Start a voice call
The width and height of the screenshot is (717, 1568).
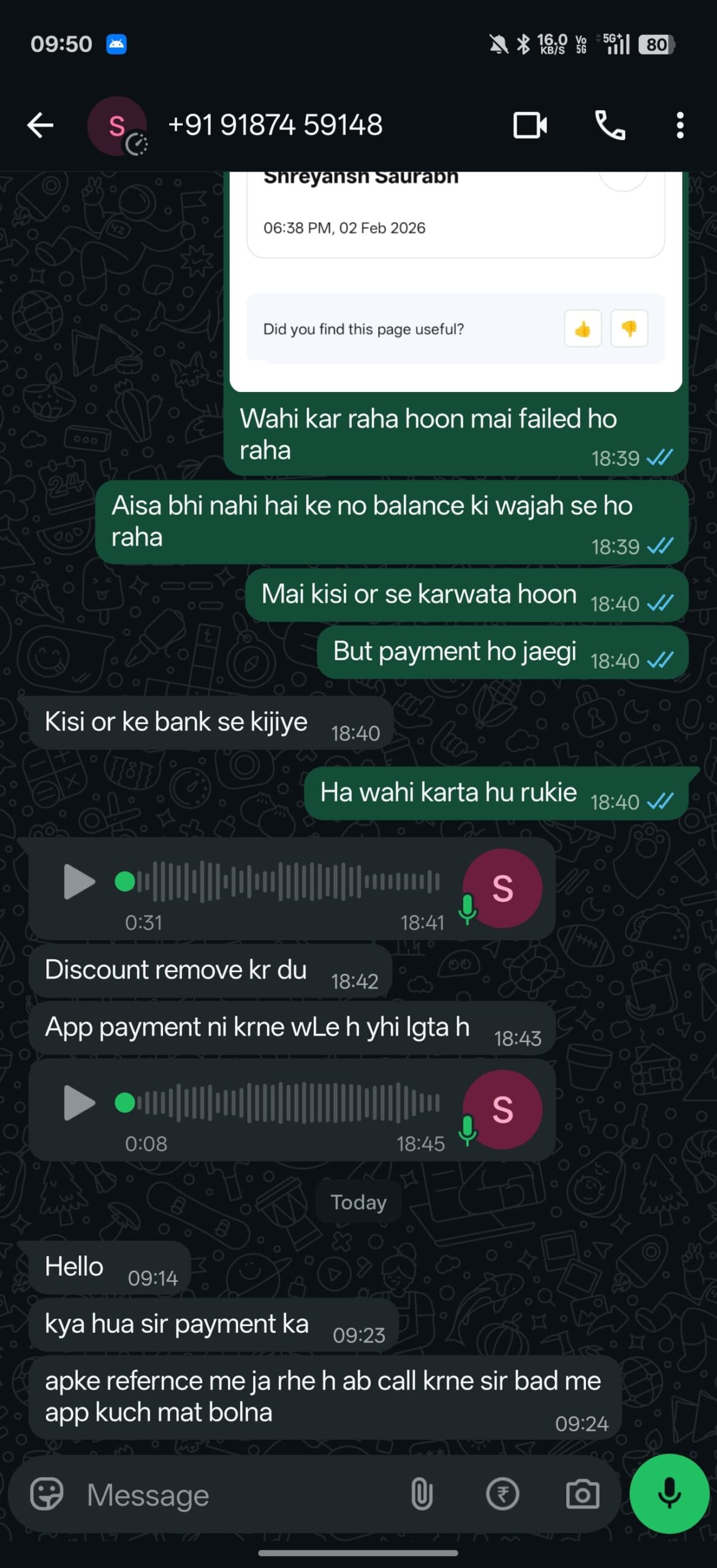[610, 126]
